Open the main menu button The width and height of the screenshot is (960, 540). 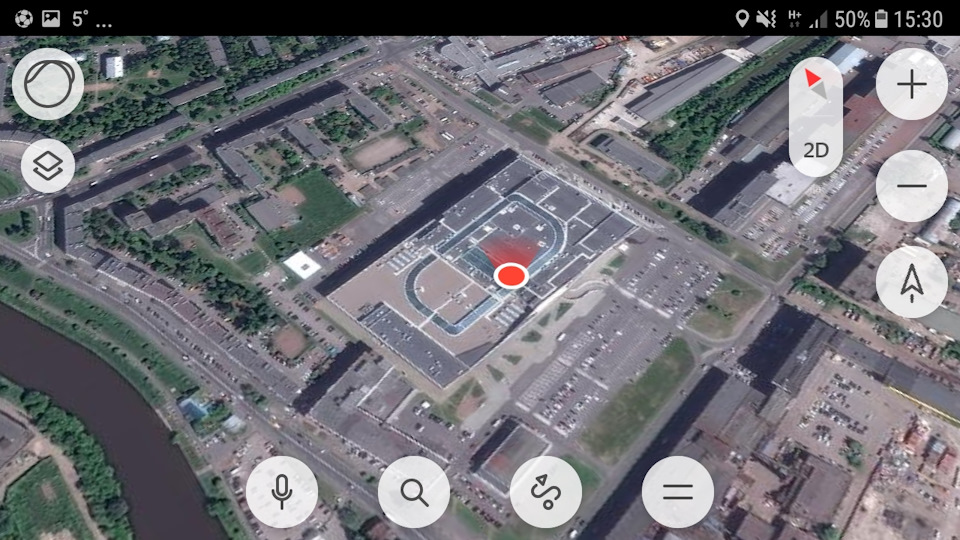coord(678,492)
